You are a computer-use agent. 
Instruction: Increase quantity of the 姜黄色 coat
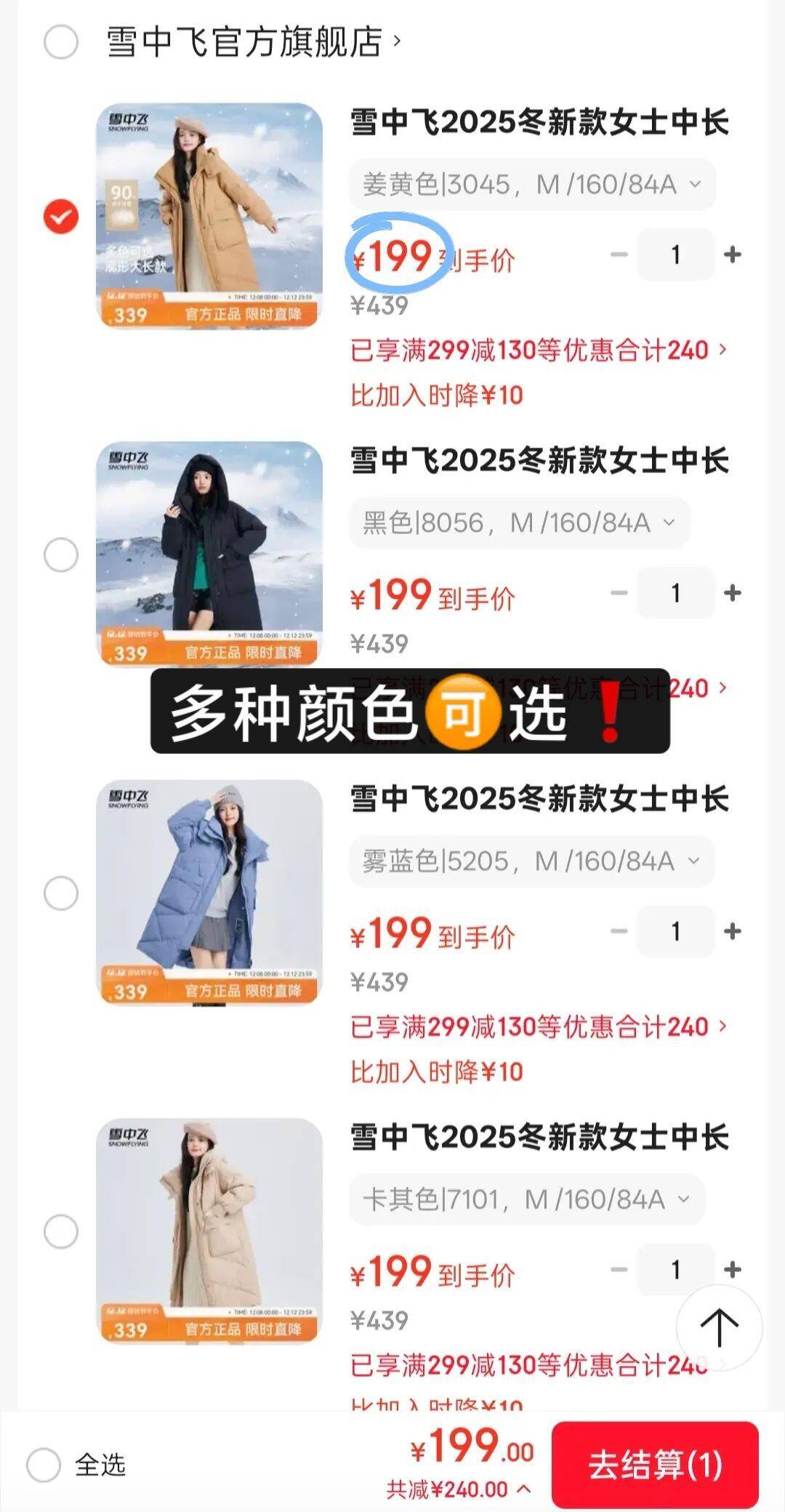pos(733,254)
